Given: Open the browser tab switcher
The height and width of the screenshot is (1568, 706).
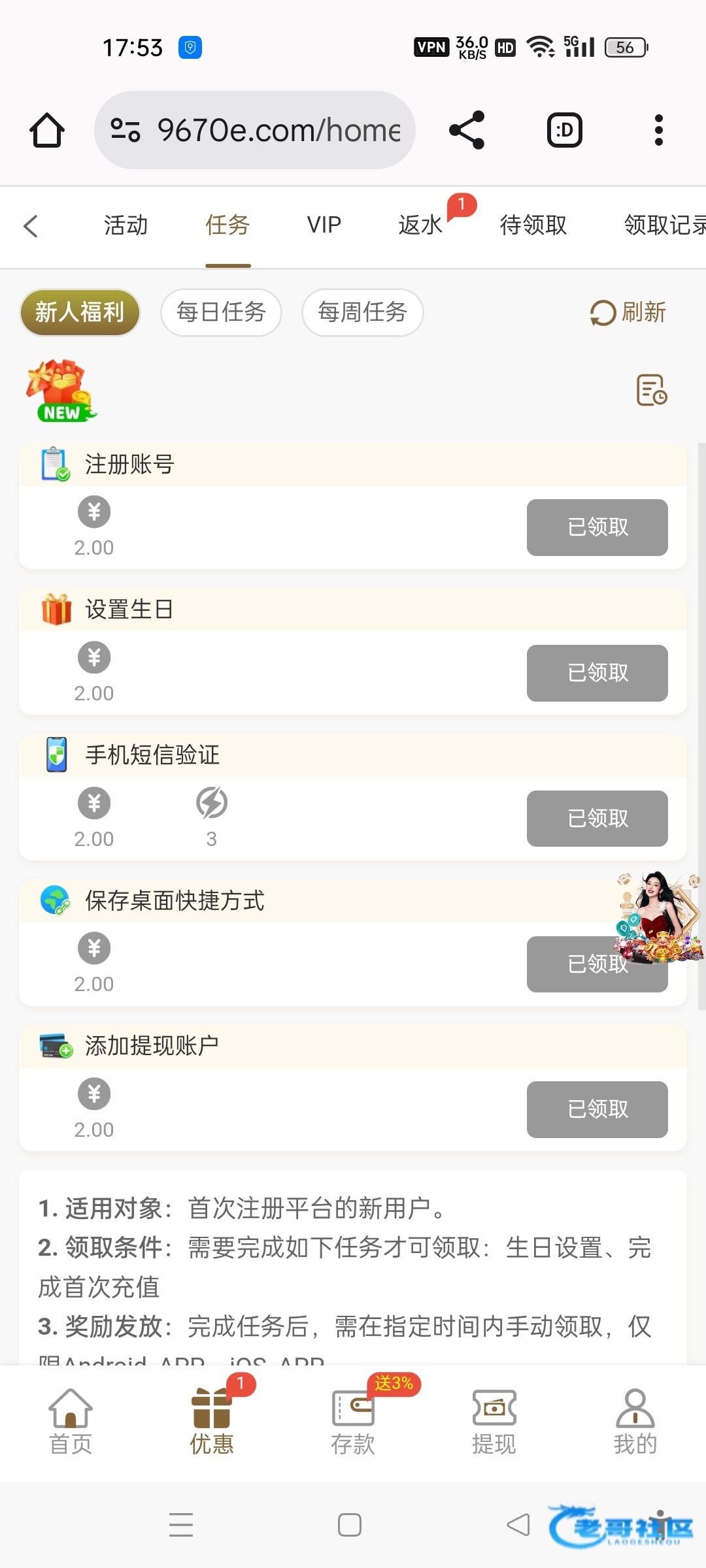Looking at the screenshot, I should (x=564, y=130).
